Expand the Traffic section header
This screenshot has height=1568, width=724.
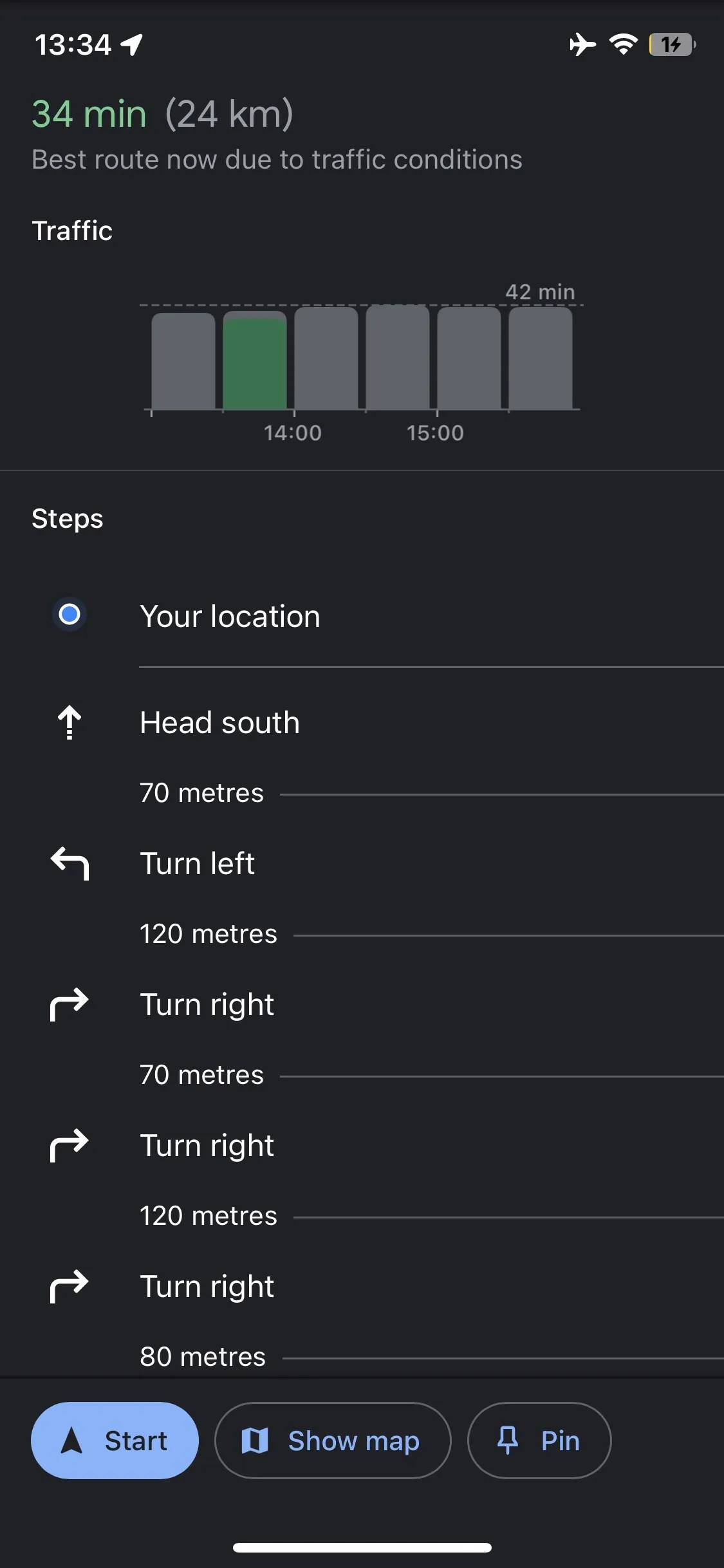pyautogui.click(x=71, y=230)
